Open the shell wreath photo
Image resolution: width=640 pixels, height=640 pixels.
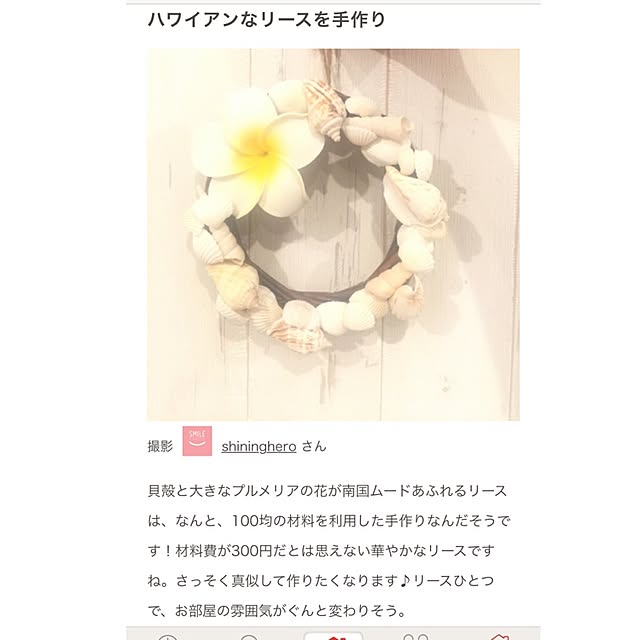click(332, 233)
